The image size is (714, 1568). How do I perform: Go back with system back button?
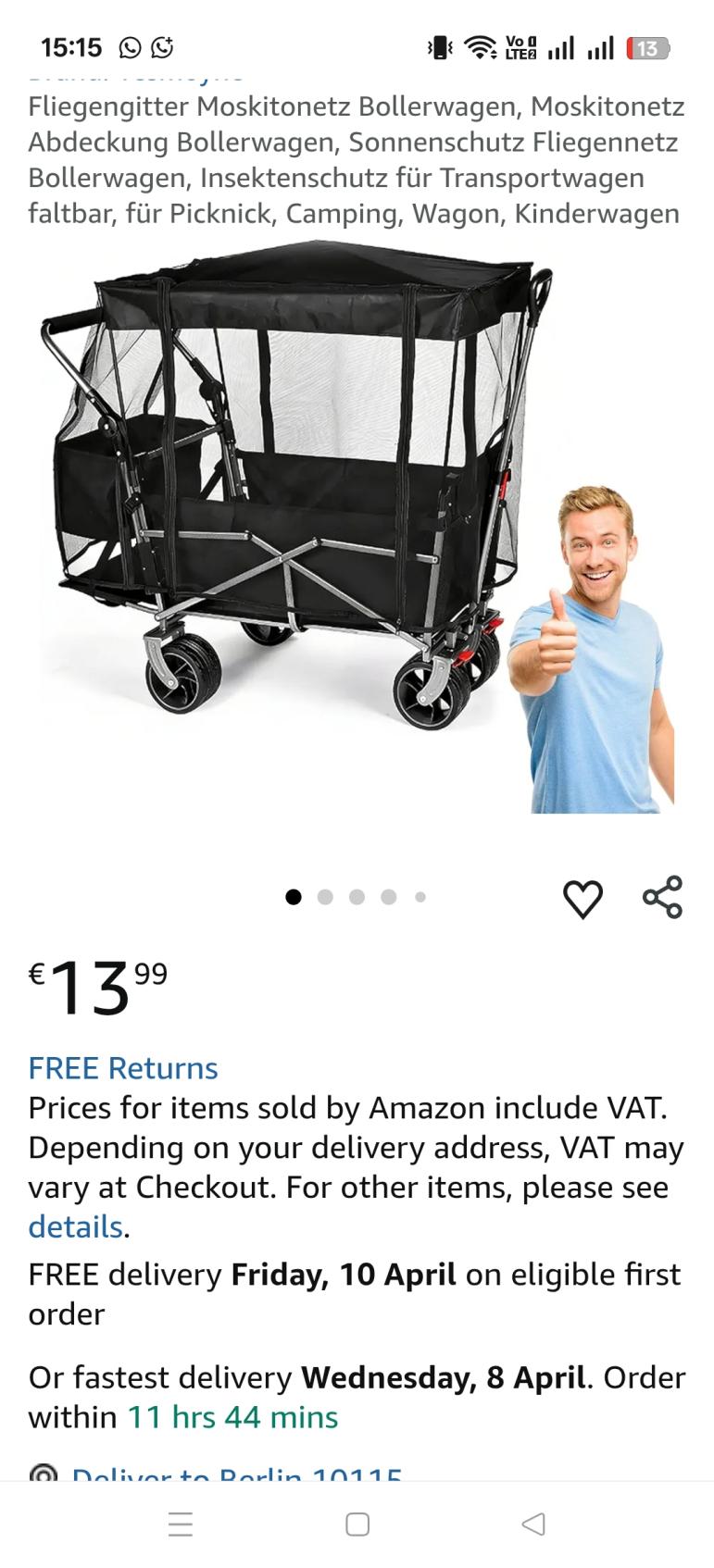point(533,1524)
